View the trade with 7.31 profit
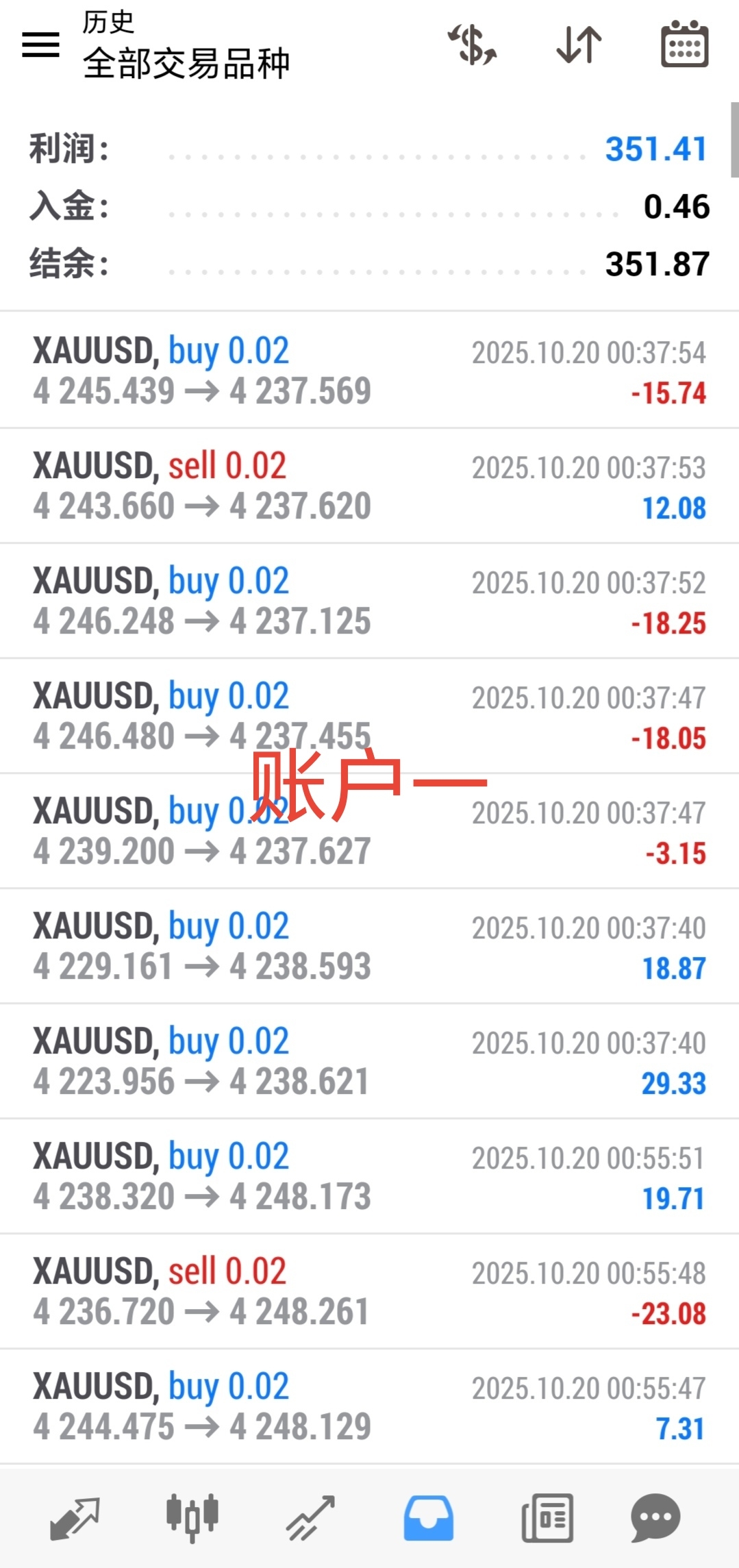 (369, 1406)
